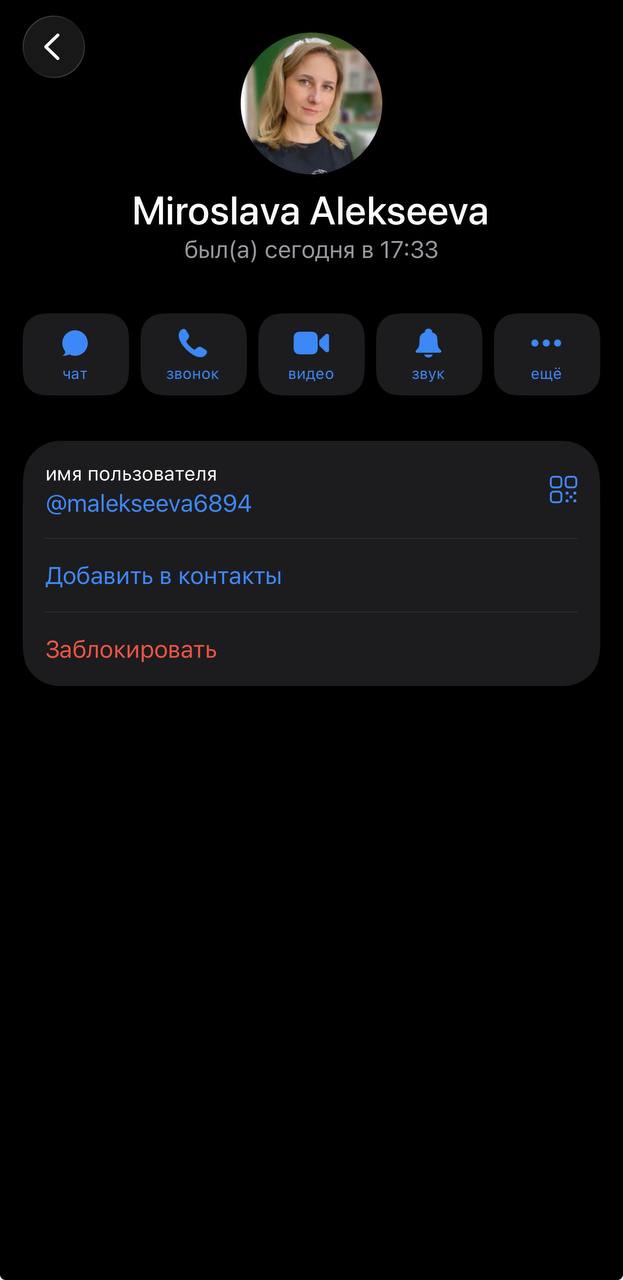Open chat via the чат button
623x1280 pixels.
coord(76,354)
